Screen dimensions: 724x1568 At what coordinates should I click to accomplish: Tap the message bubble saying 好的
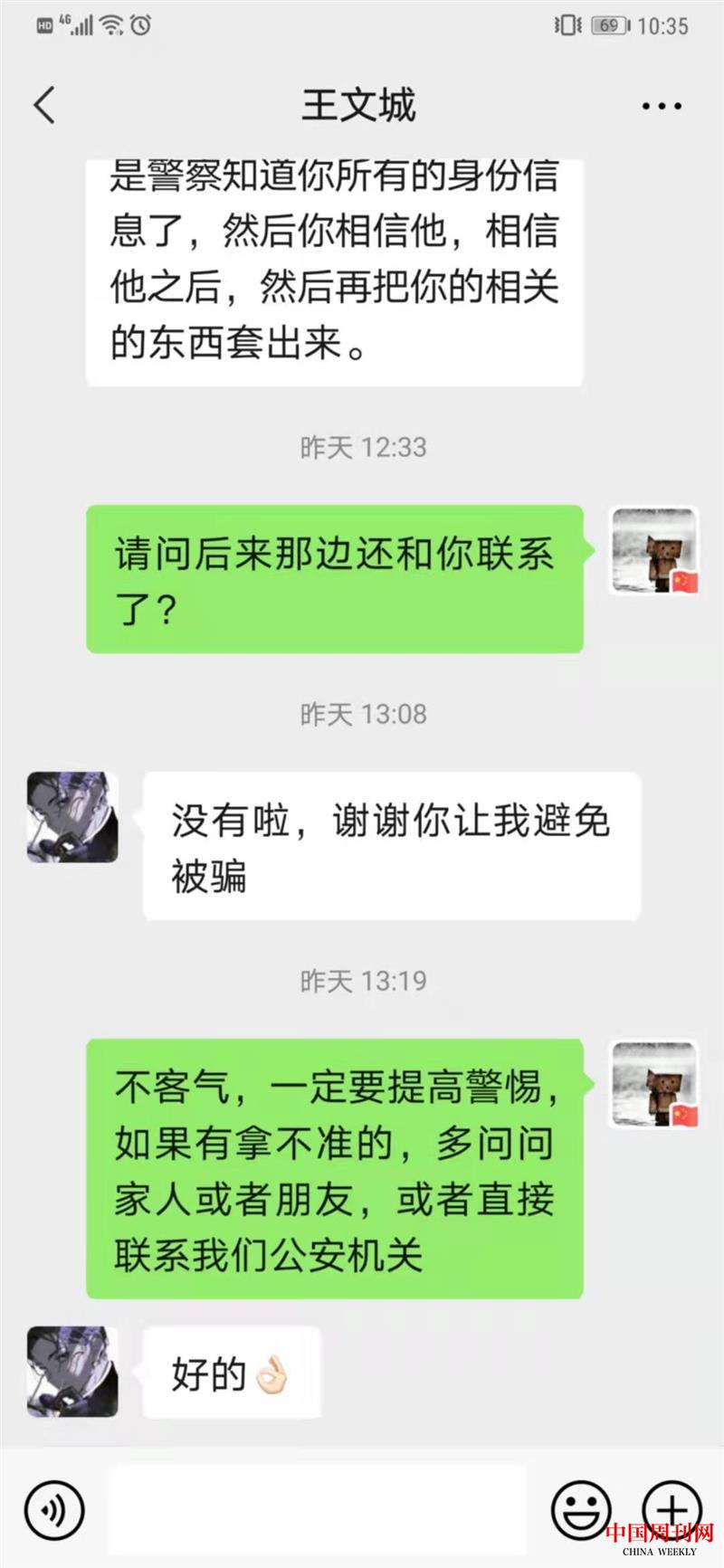click(x=229, y=1371)
